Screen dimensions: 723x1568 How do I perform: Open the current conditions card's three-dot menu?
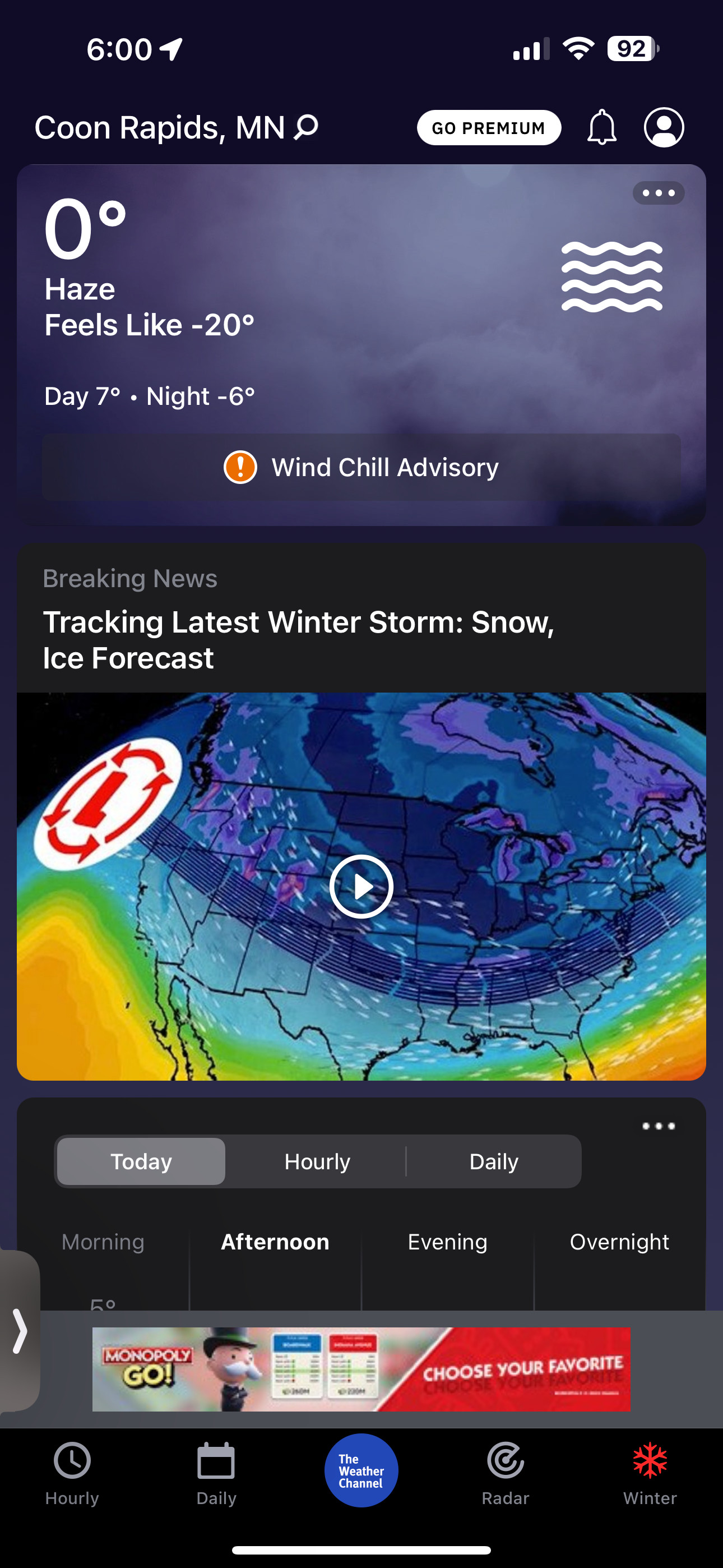click(658, 193)
